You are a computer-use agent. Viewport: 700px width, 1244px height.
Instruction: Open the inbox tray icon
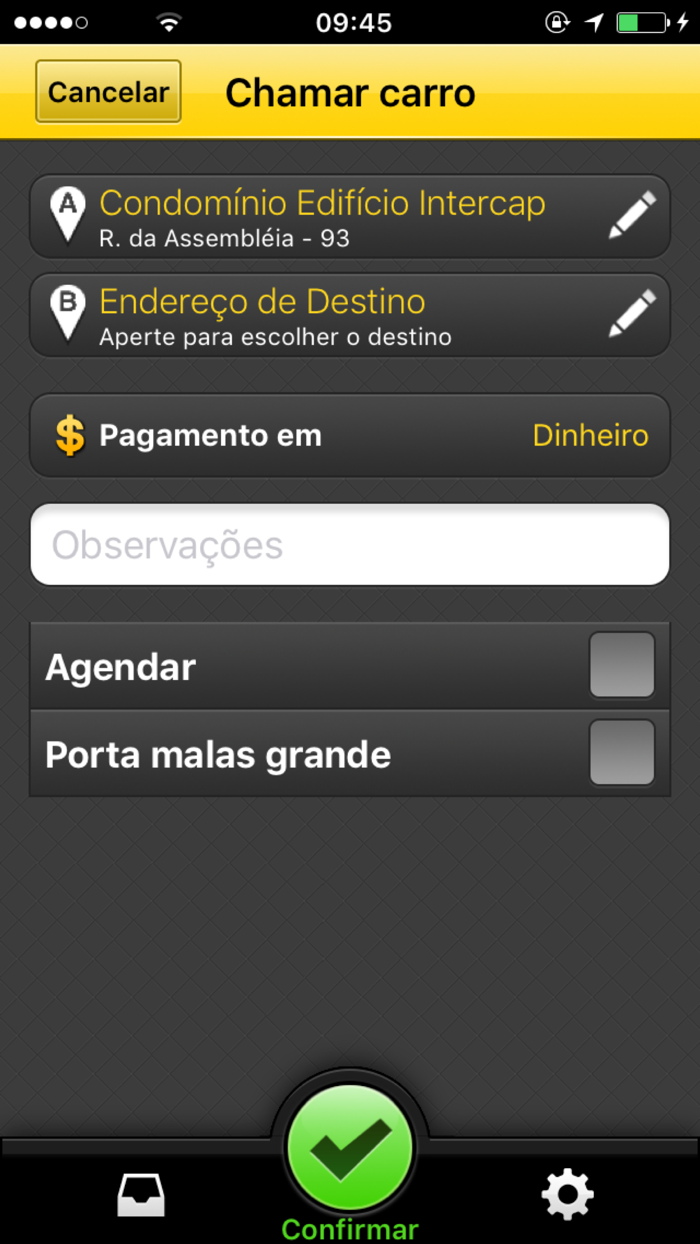point(141,1195)
